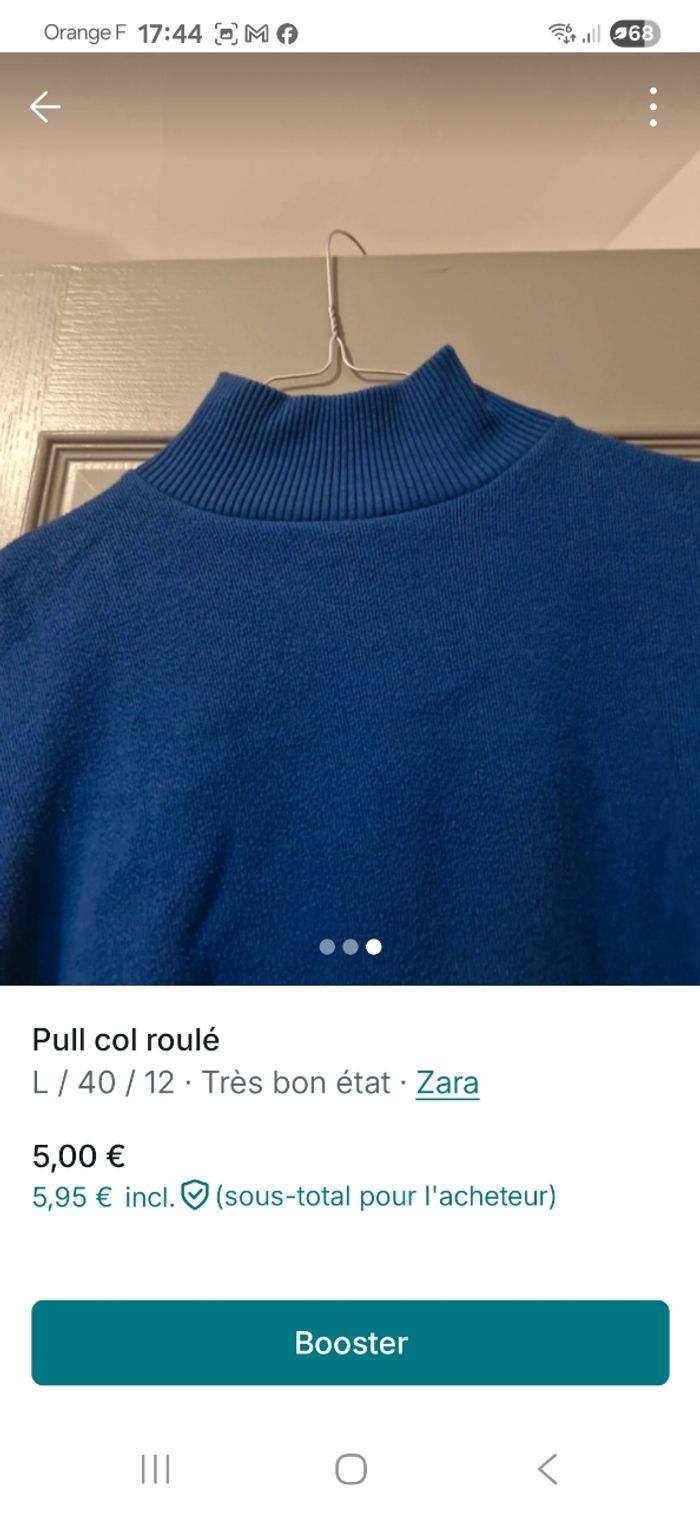Open the blue sweater photo fullscreen
Image resolution: width=700 pixels, height=1517 pixels.
[x=350, y=600]
